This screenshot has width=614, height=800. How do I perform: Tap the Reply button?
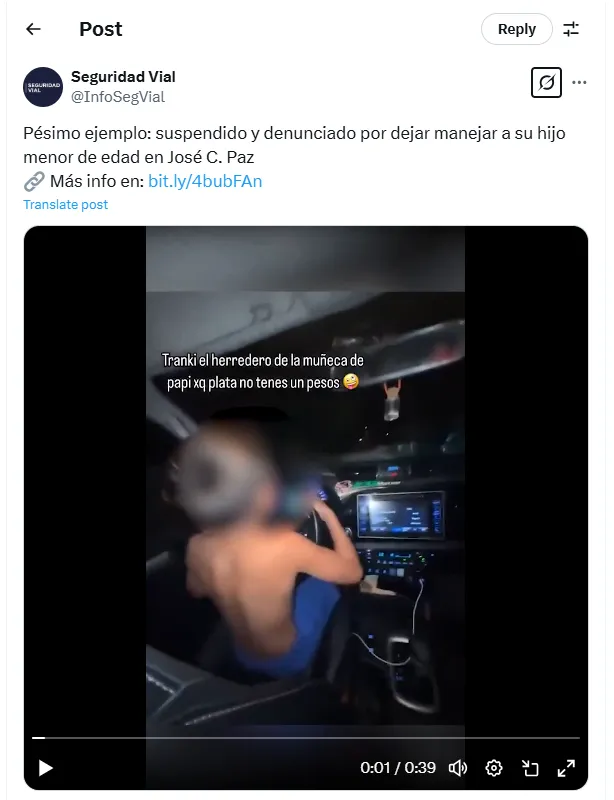point(516,29)
